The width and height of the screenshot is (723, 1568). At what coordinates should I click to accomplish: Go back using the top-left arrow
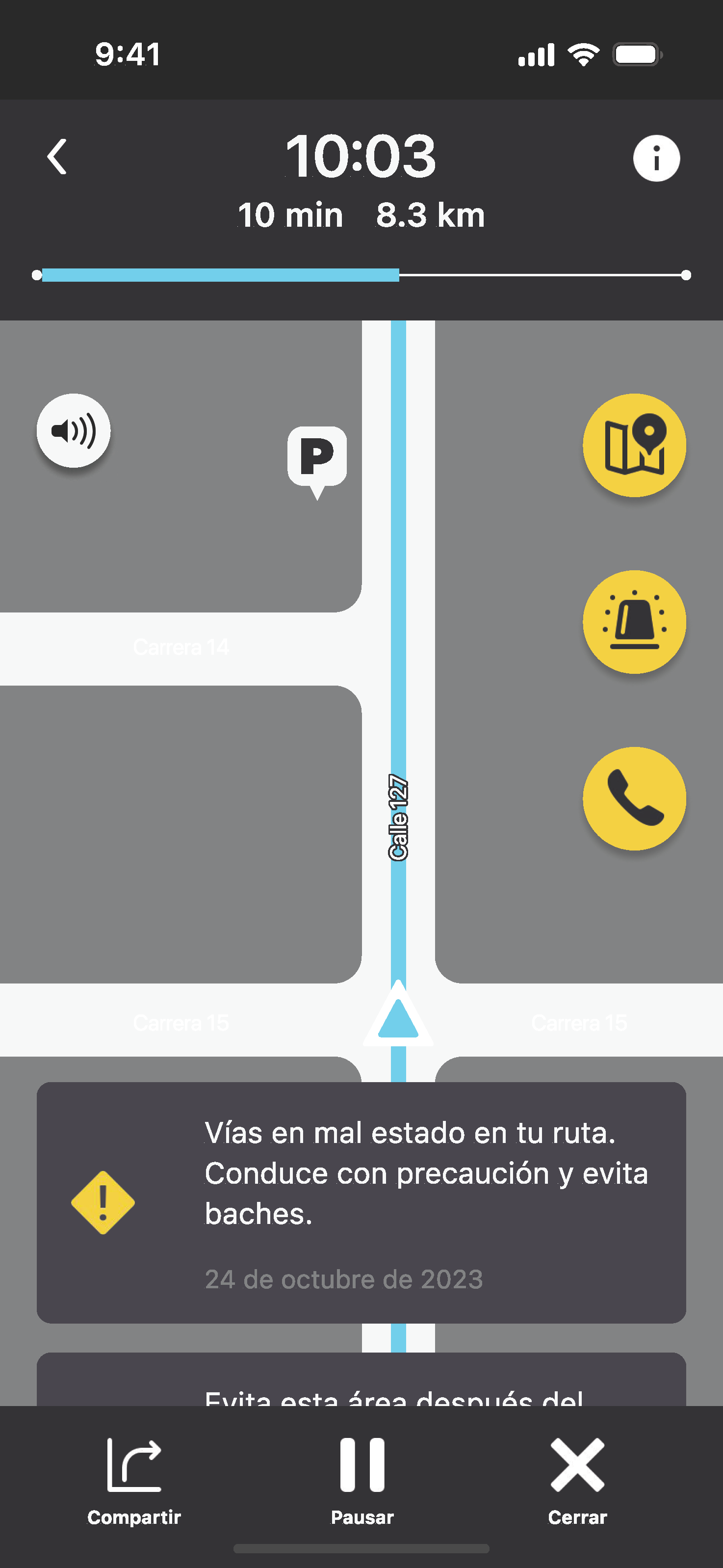(57, 157)
